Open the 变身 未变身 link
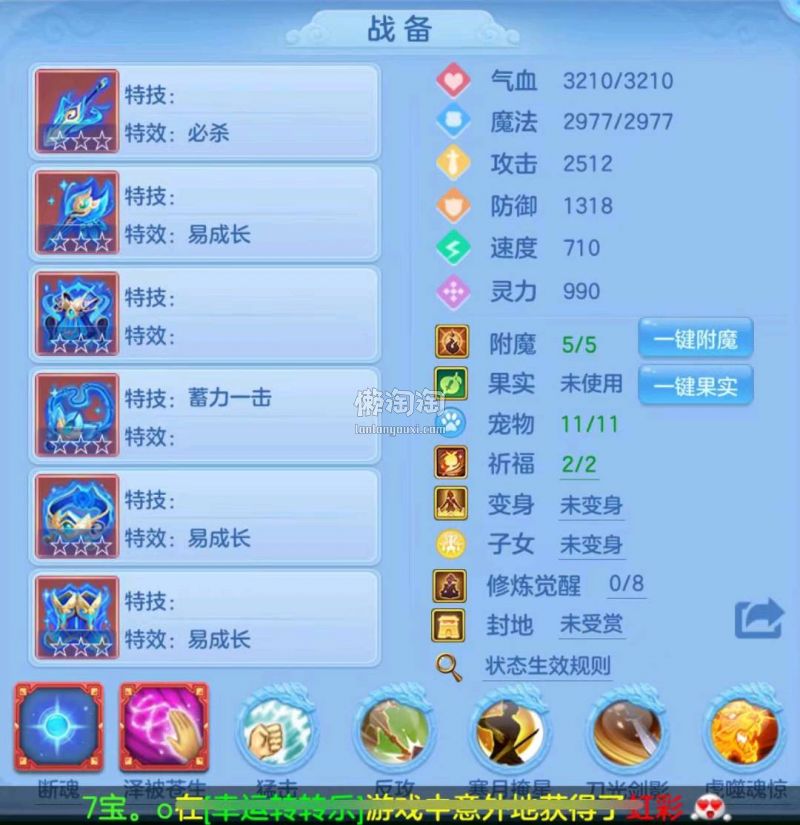This screenshot has height=825, width=800. click(591, 505)
